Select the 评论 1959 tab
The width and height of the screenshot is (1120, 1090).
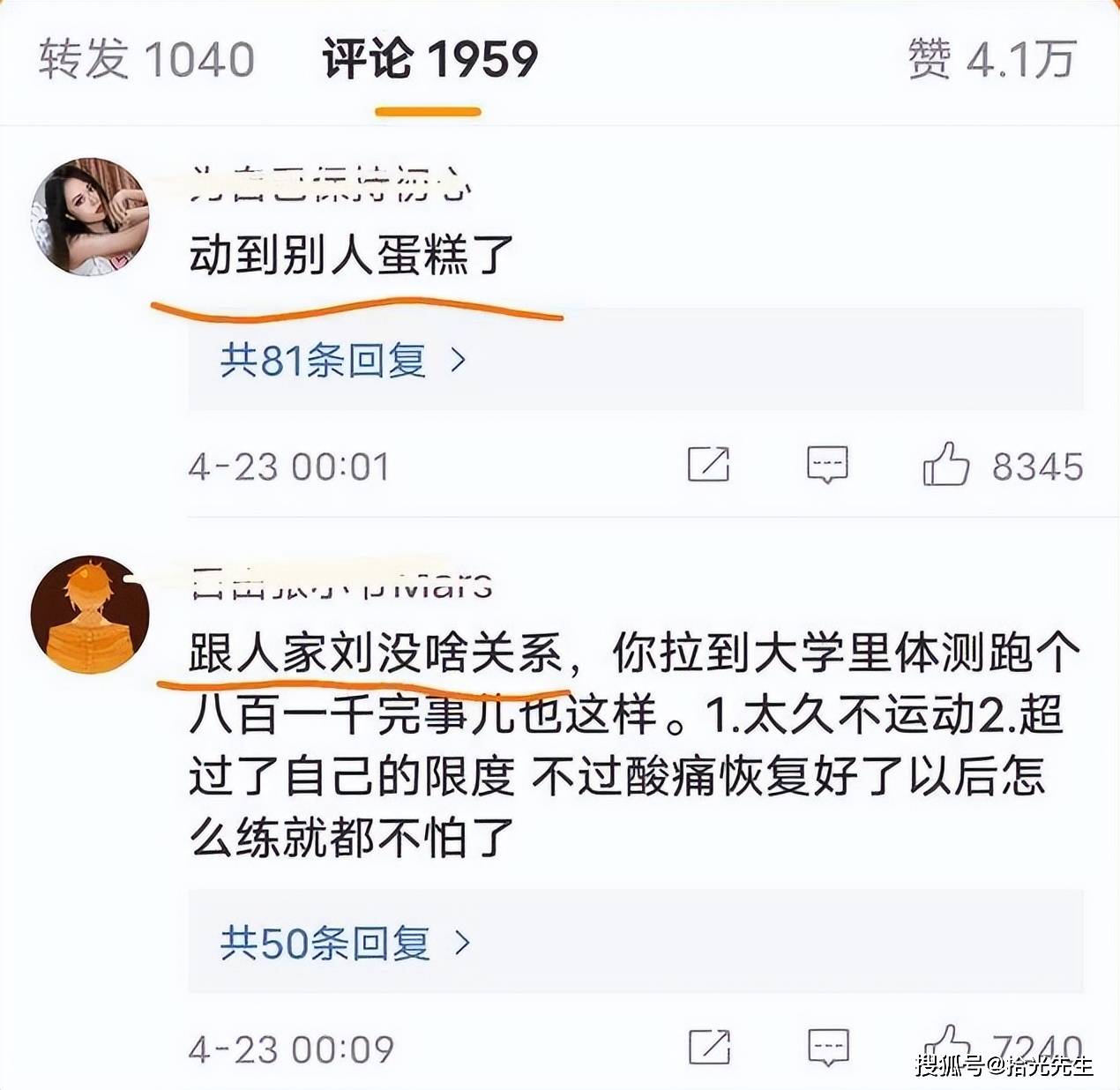pyautogui.click(x=429, y=60)
